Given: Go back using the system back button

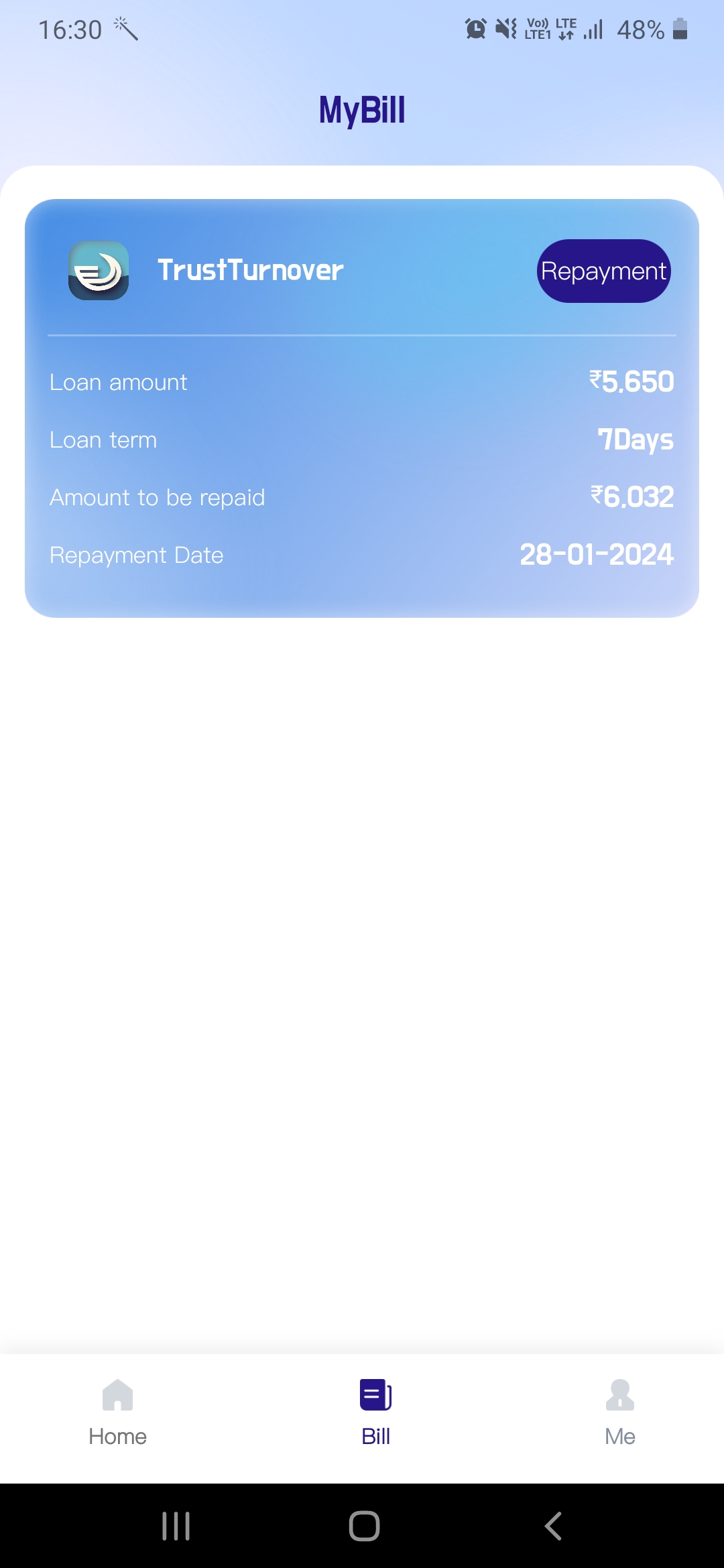Looking at the screenshot, I should [x=552, y=1526].
